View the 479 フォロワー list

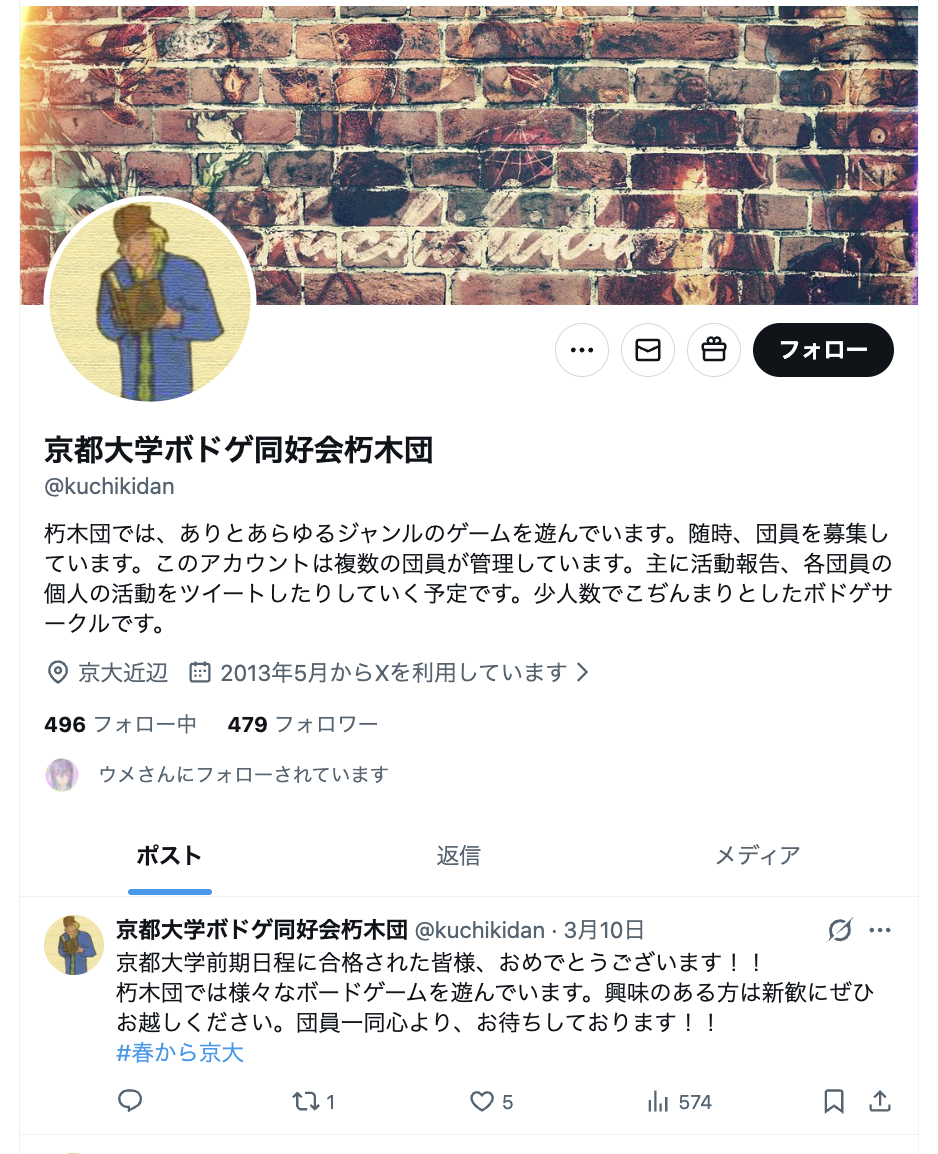tap(302, 724)
